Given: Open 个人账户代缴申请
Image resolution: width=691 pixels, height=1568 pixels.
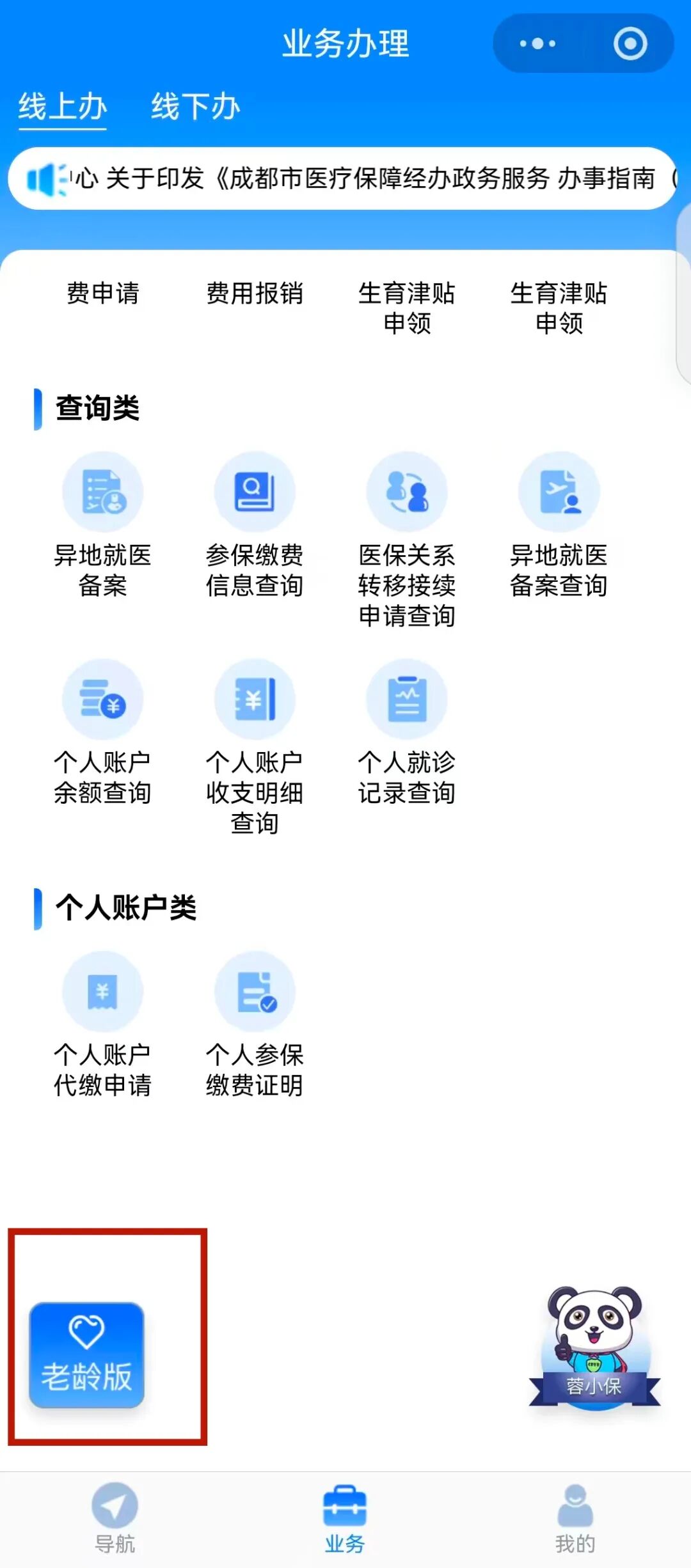Looking at the screenshot, I should [102, 1023].
